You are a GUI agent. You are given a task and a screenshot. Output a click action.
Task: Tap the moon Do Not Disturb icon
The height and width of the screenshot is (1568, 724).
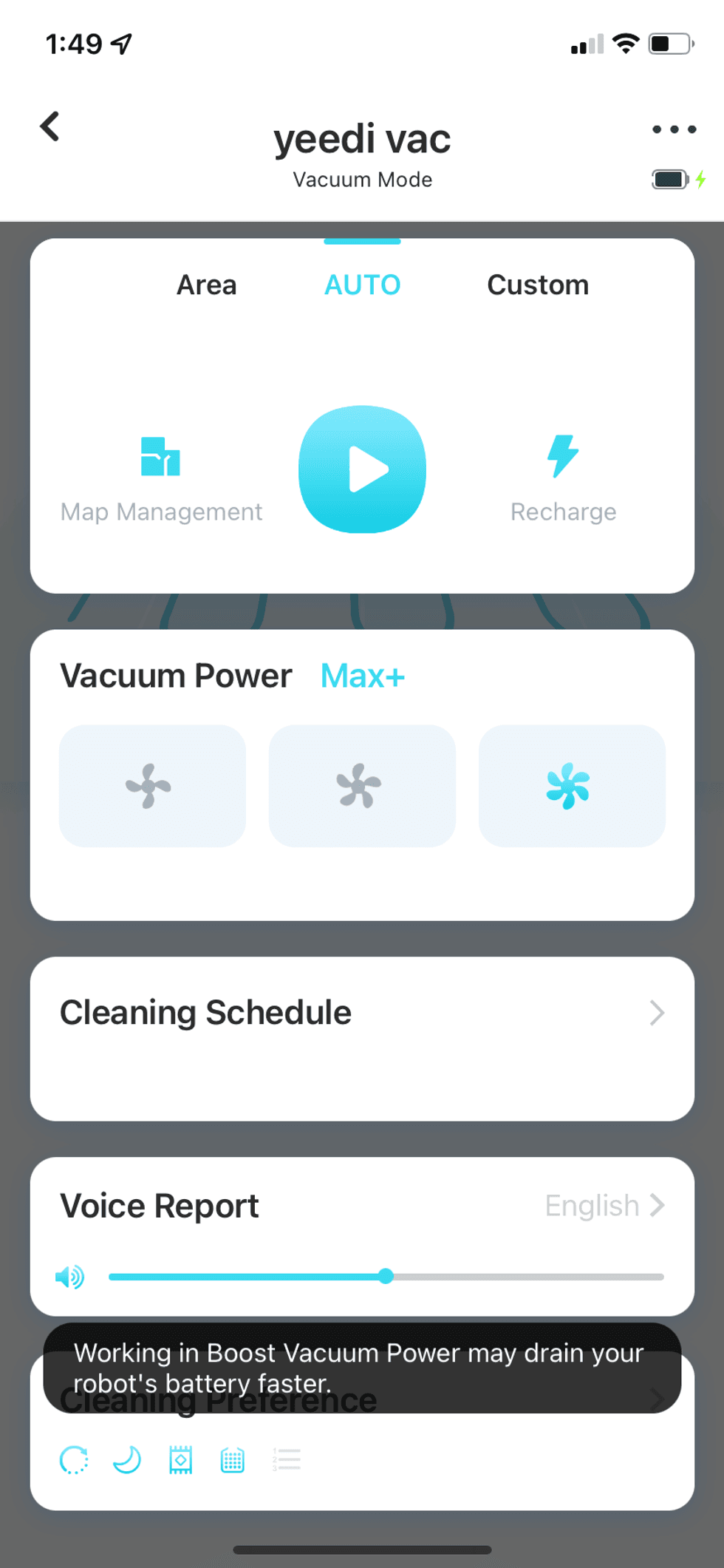(126, 1459)
